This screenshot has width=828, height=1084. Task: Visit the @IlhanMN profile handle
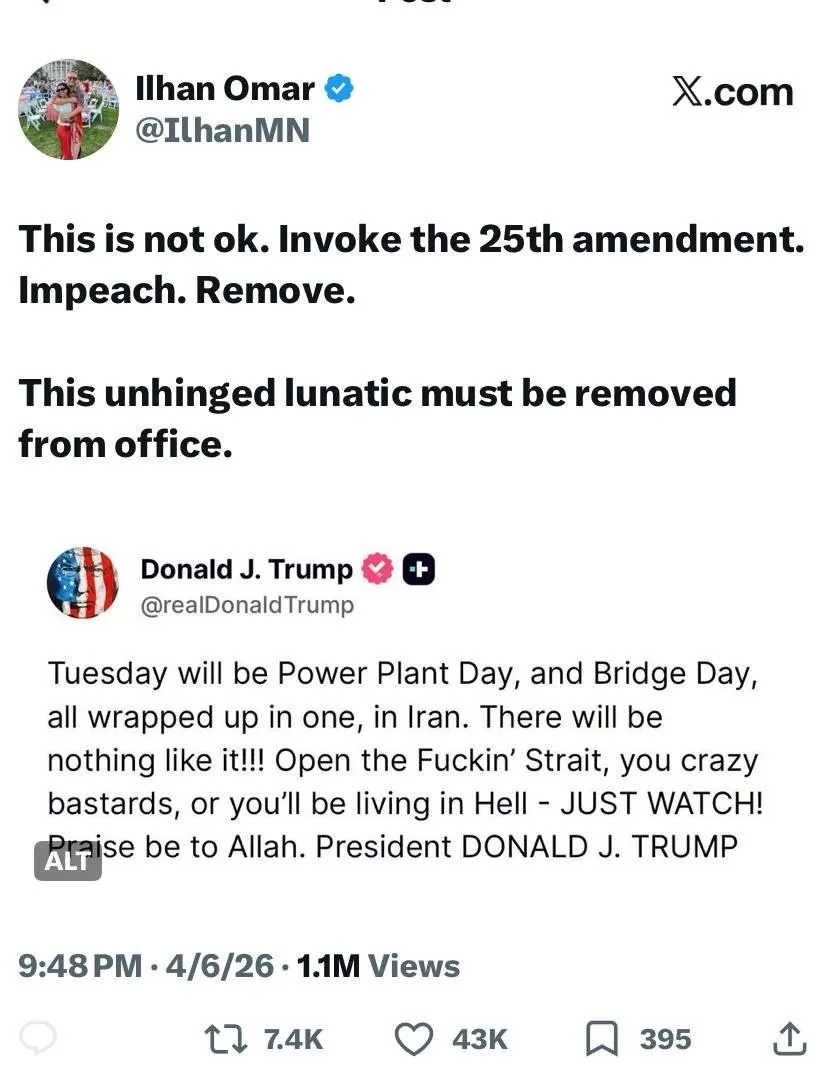coord(222,129)
